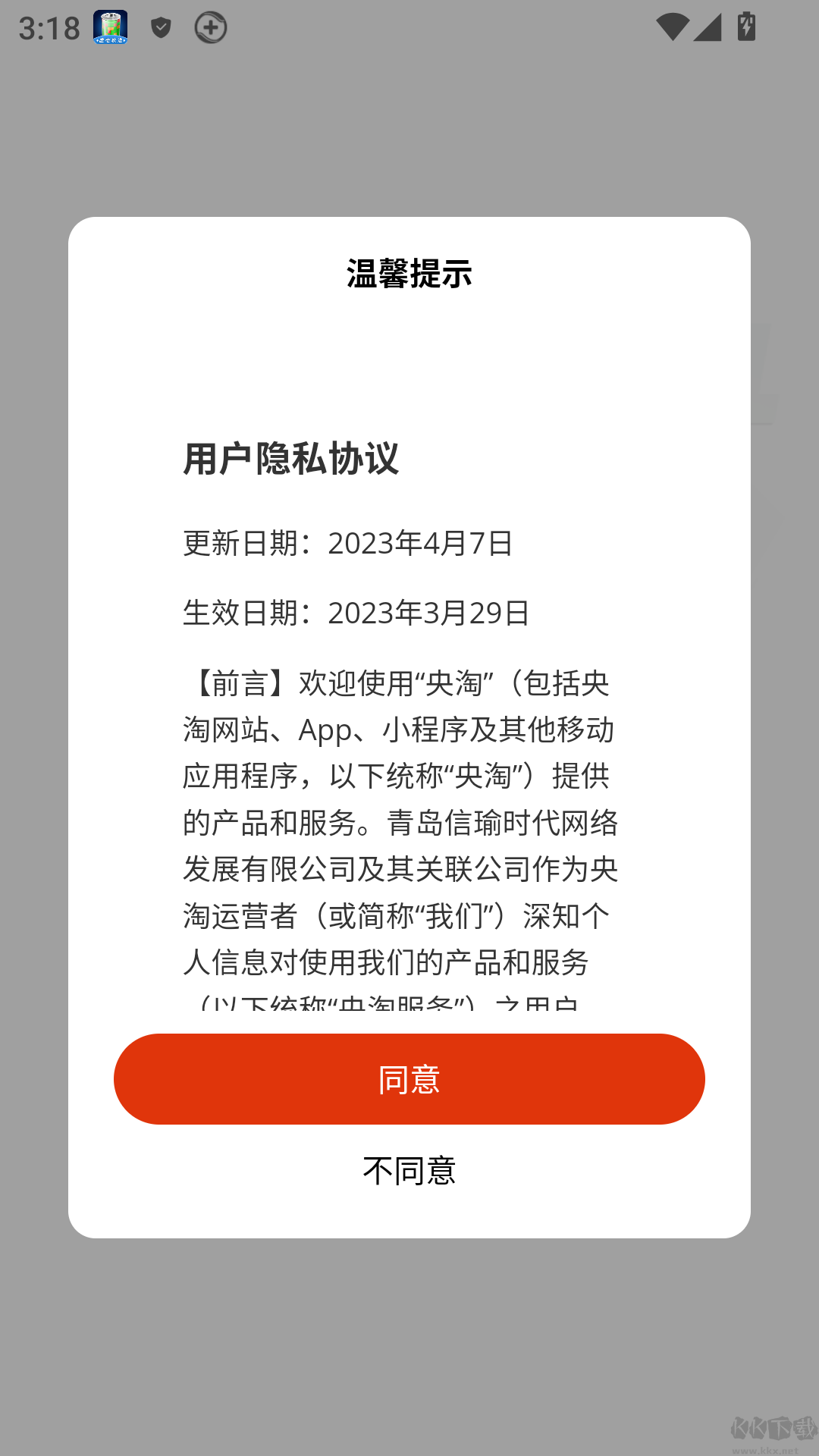Viewport: 819px width, 1456px height.
Task: Tap the circled plus status bar icon
Action: tap(211, 26)
